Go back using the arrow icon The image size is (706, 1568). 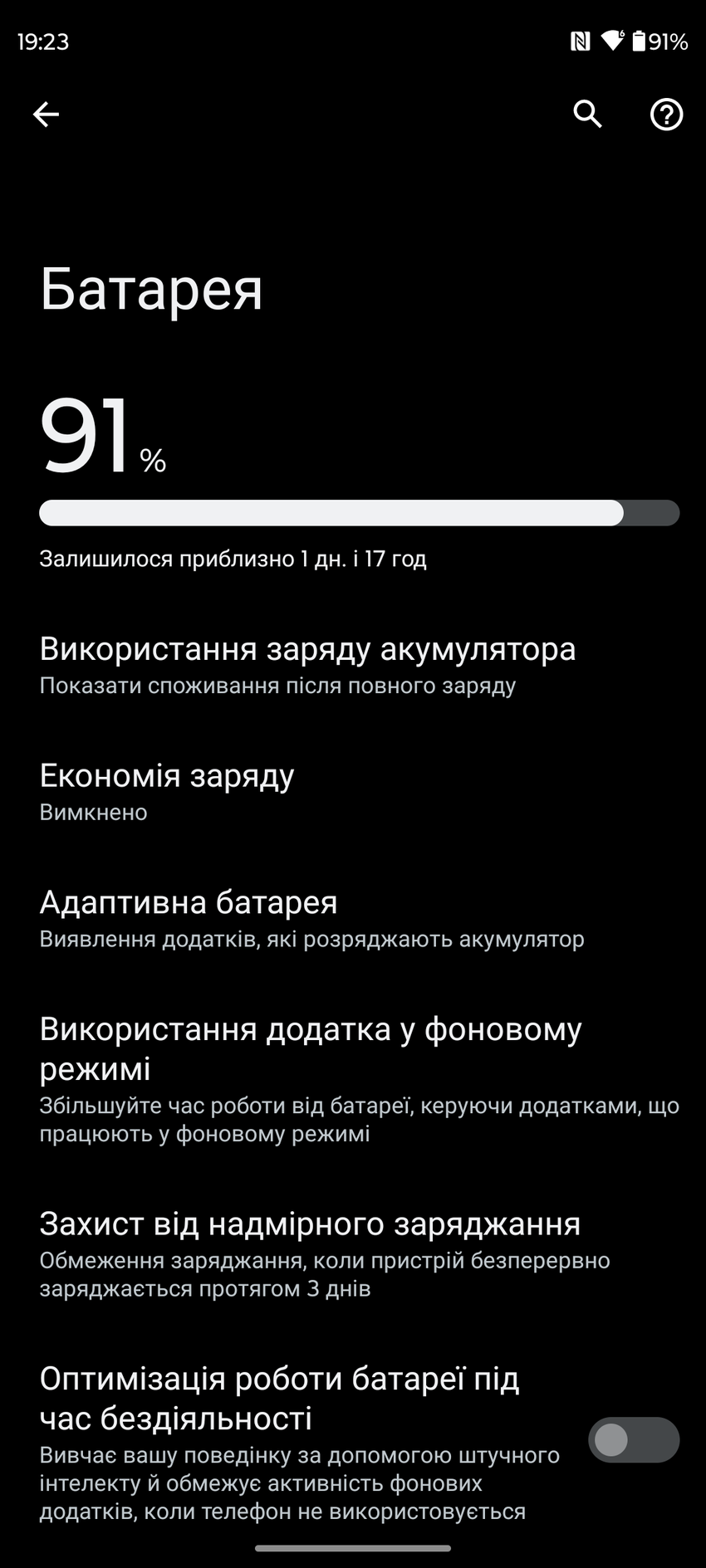point(46,115)
